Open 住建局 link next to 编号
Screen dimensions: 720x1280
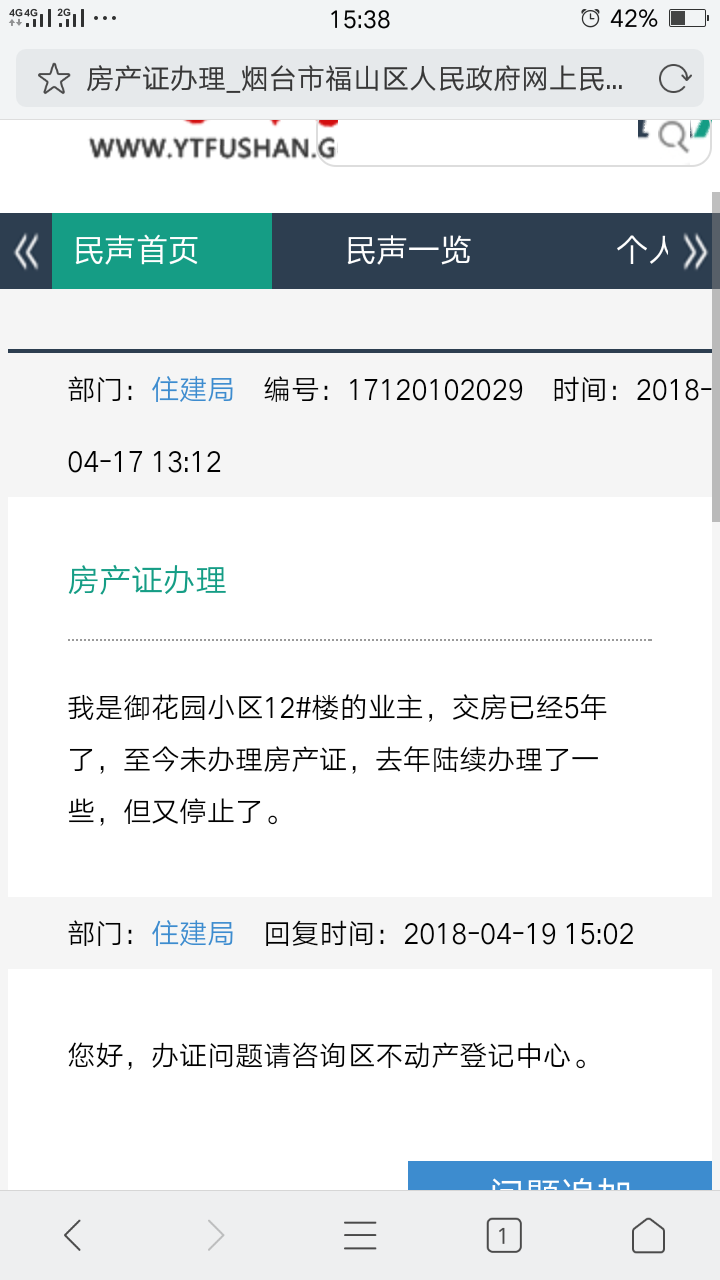193,389
